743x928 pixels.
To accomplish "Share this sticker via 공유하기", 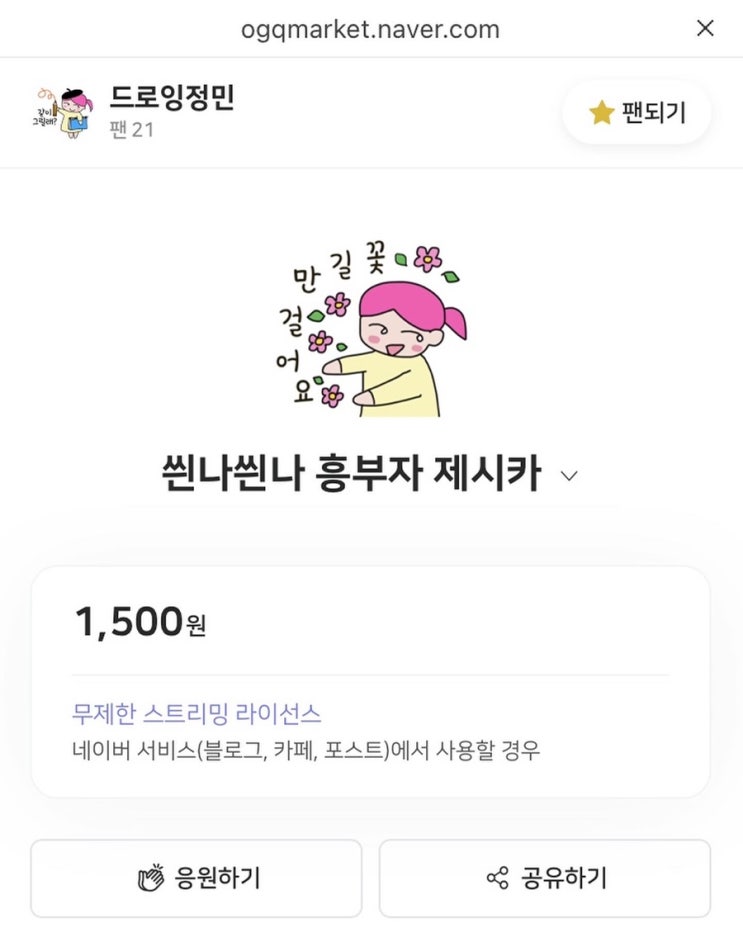I will pyautogui.click(x=545, y=878).
